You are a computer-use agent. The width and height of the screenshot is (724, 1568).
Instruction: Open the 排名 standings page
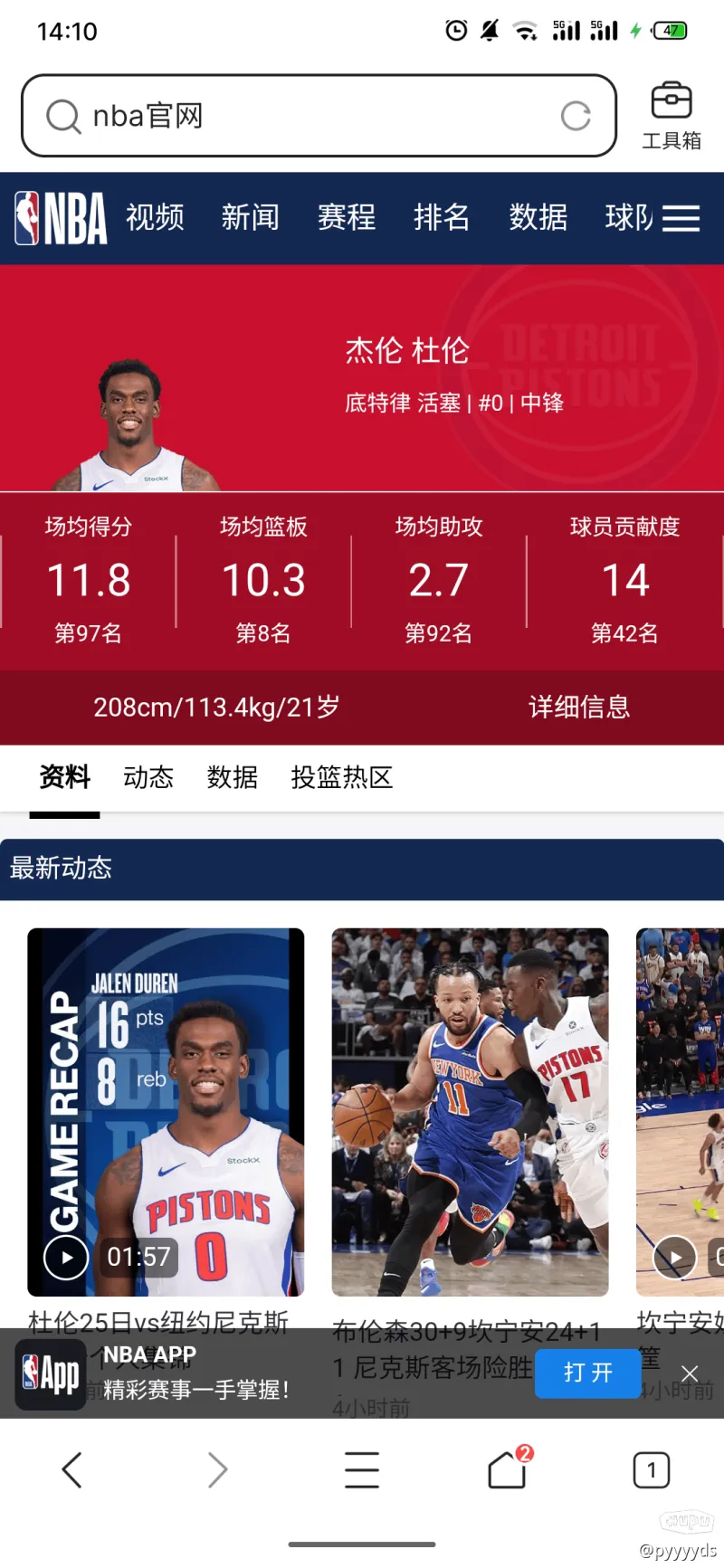point(442,217)
